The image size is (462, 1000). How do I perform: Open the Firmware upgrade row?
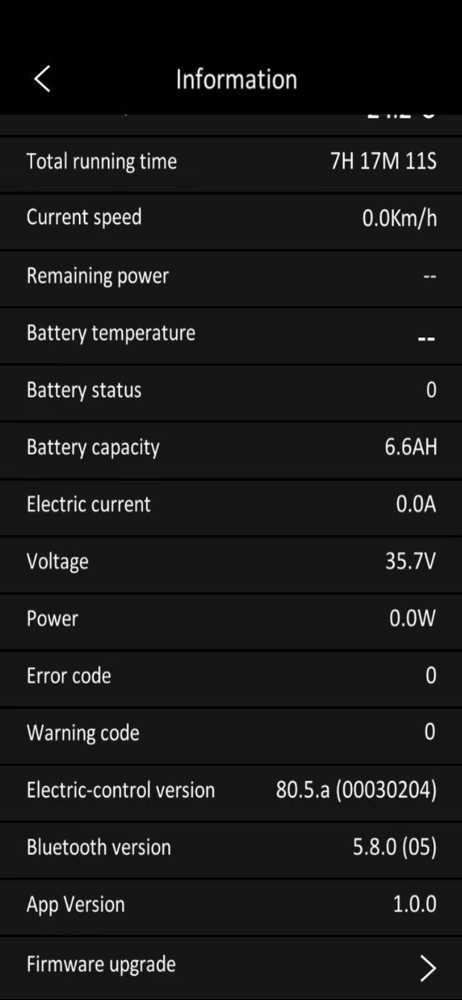point(231,966)
